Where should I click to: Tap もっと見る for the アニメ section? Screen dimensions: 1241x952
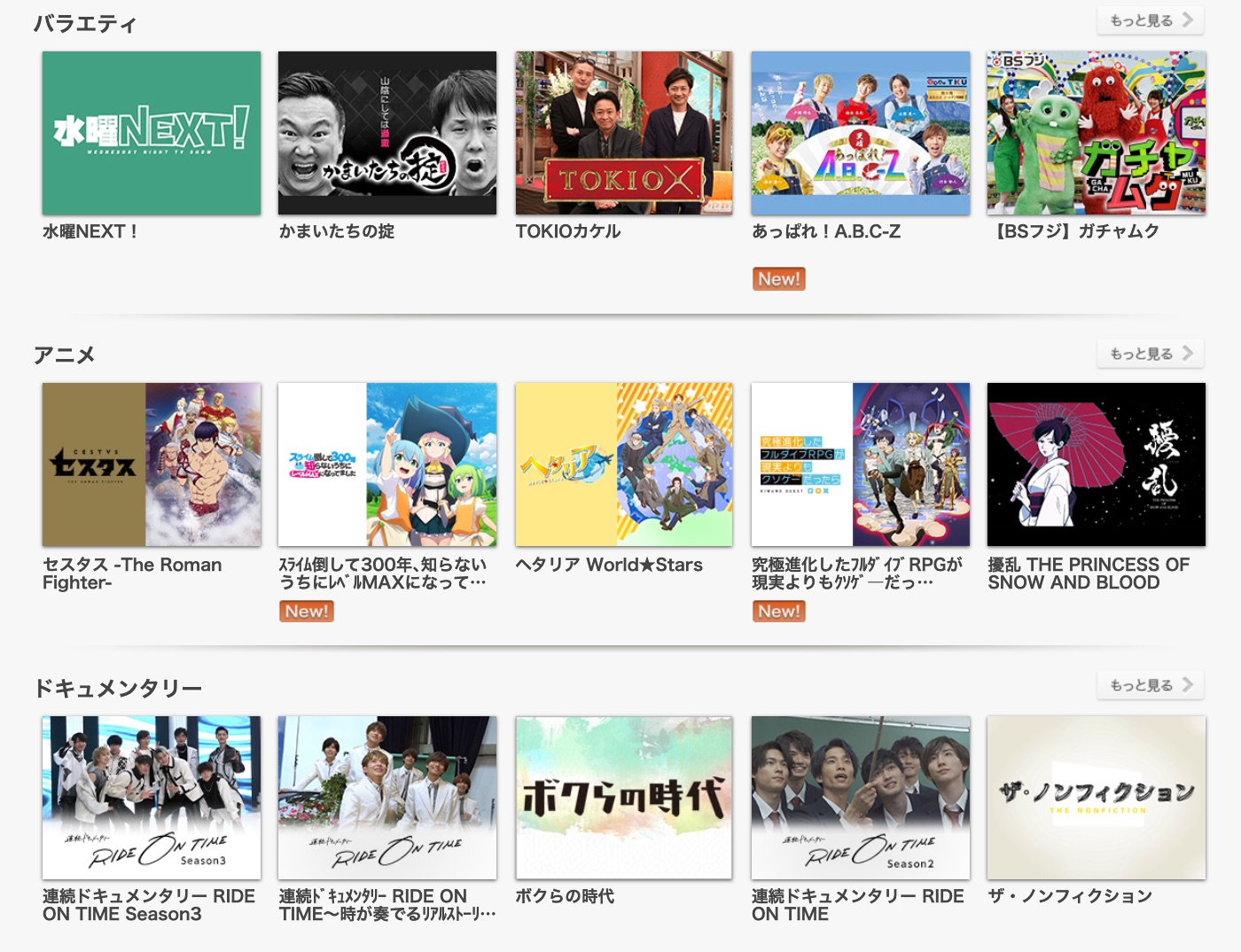(1150, 354)
